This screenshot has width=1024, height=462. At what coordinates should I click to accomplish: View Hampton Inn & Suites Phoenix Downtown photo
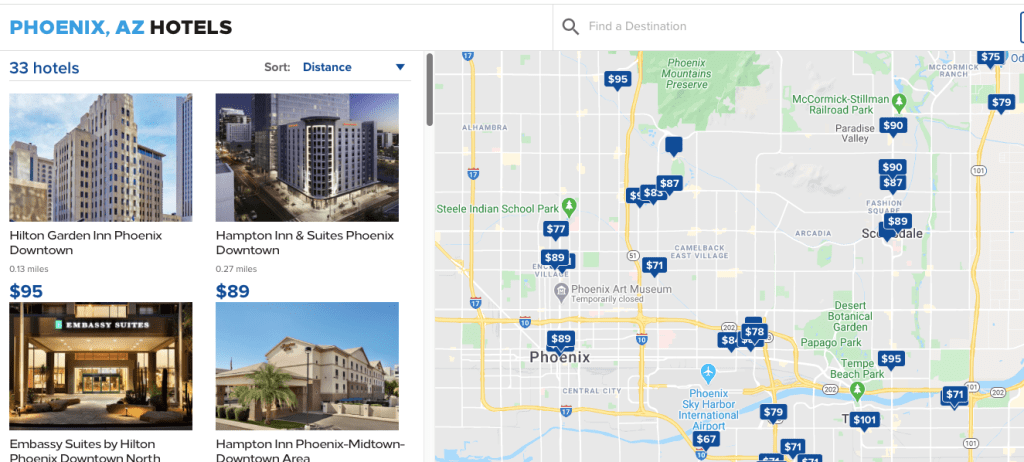(x=307, y=157)
